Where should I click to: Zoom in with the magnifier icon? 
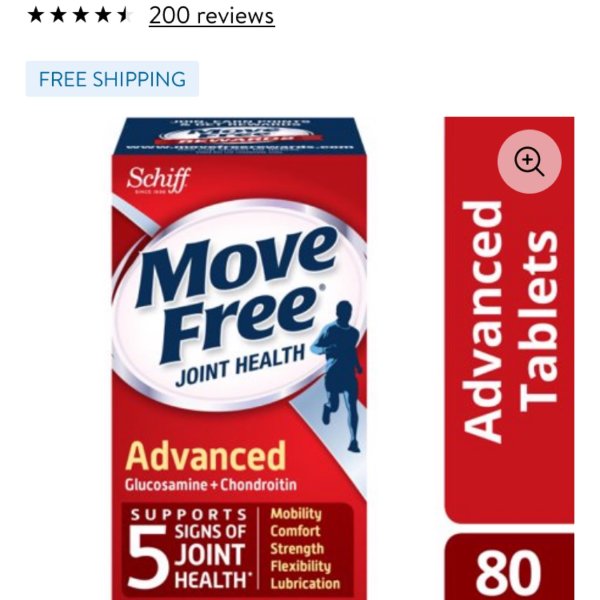(x=529, y=161)
